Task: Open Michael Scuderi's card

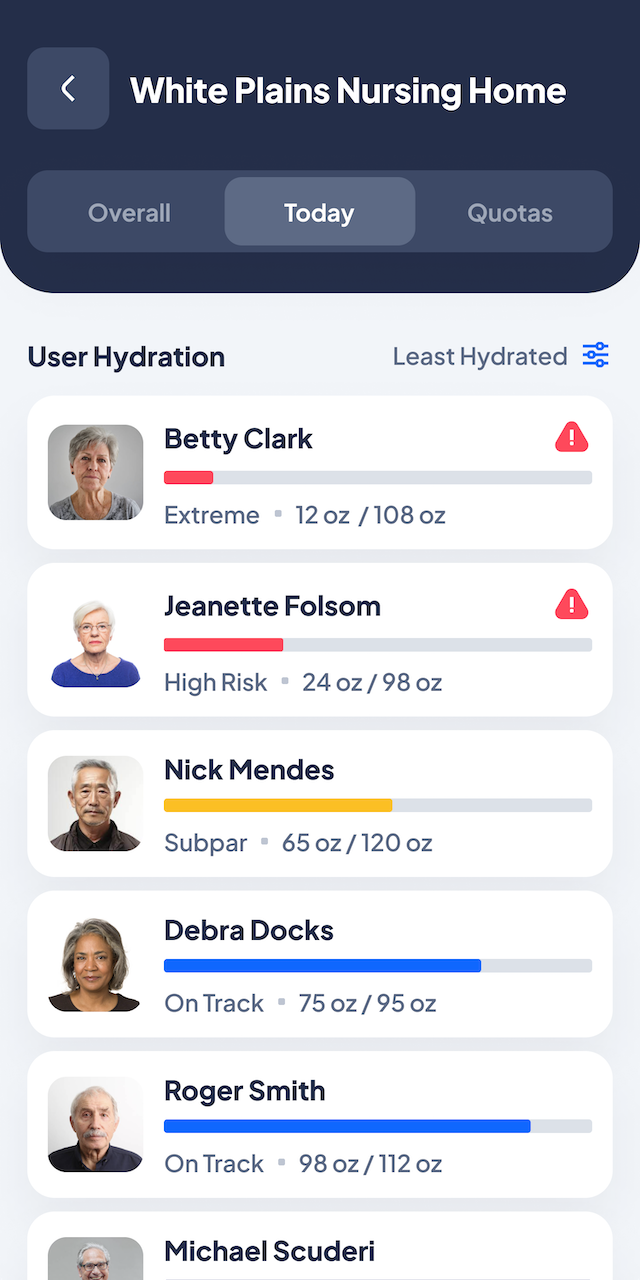Action: pos(320,1246)
